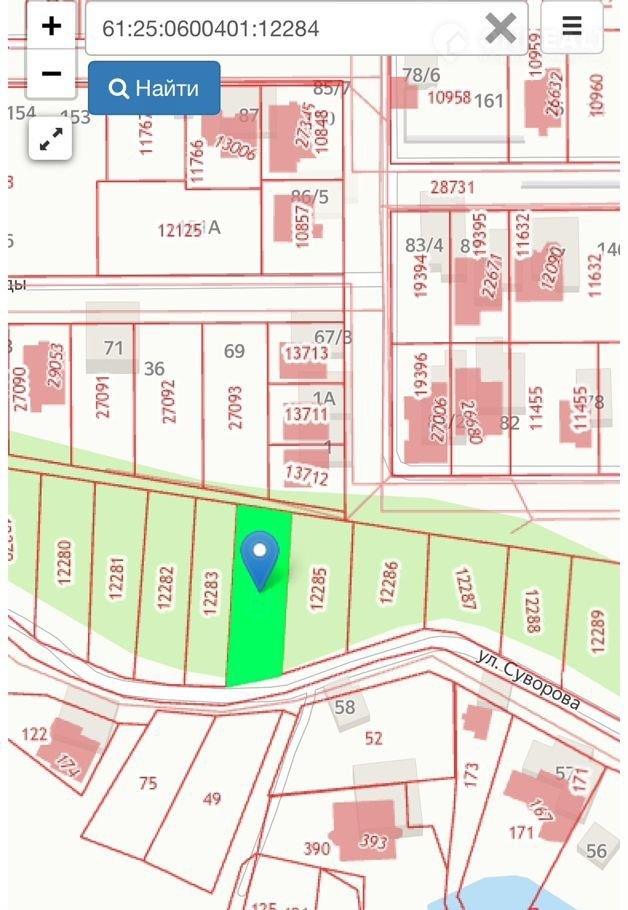
Task: Zoom in on the map
Action: [51, 26]
